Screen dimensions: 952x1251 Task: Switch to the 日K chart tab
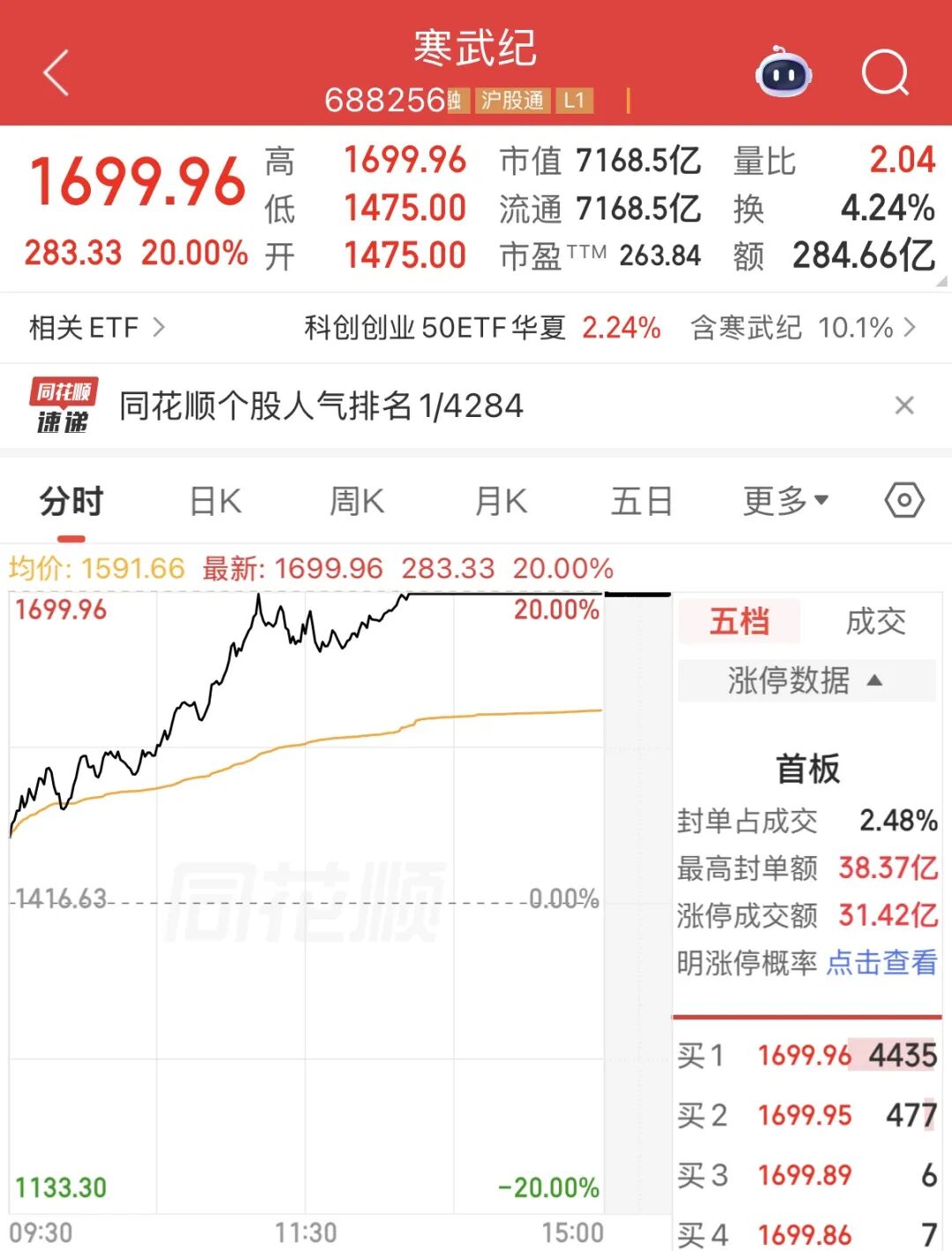click(x=216, y=502)
